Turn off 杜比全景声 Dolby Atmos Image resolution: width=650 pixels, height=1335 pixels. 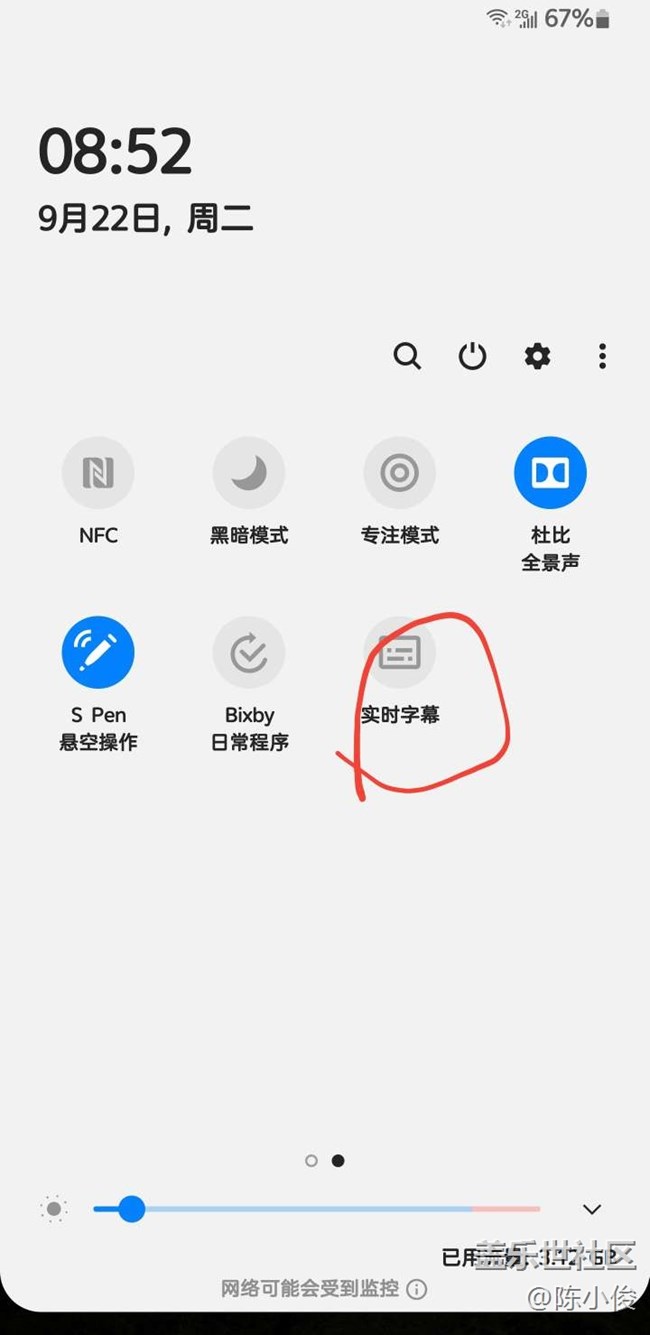tap(550, 473)
